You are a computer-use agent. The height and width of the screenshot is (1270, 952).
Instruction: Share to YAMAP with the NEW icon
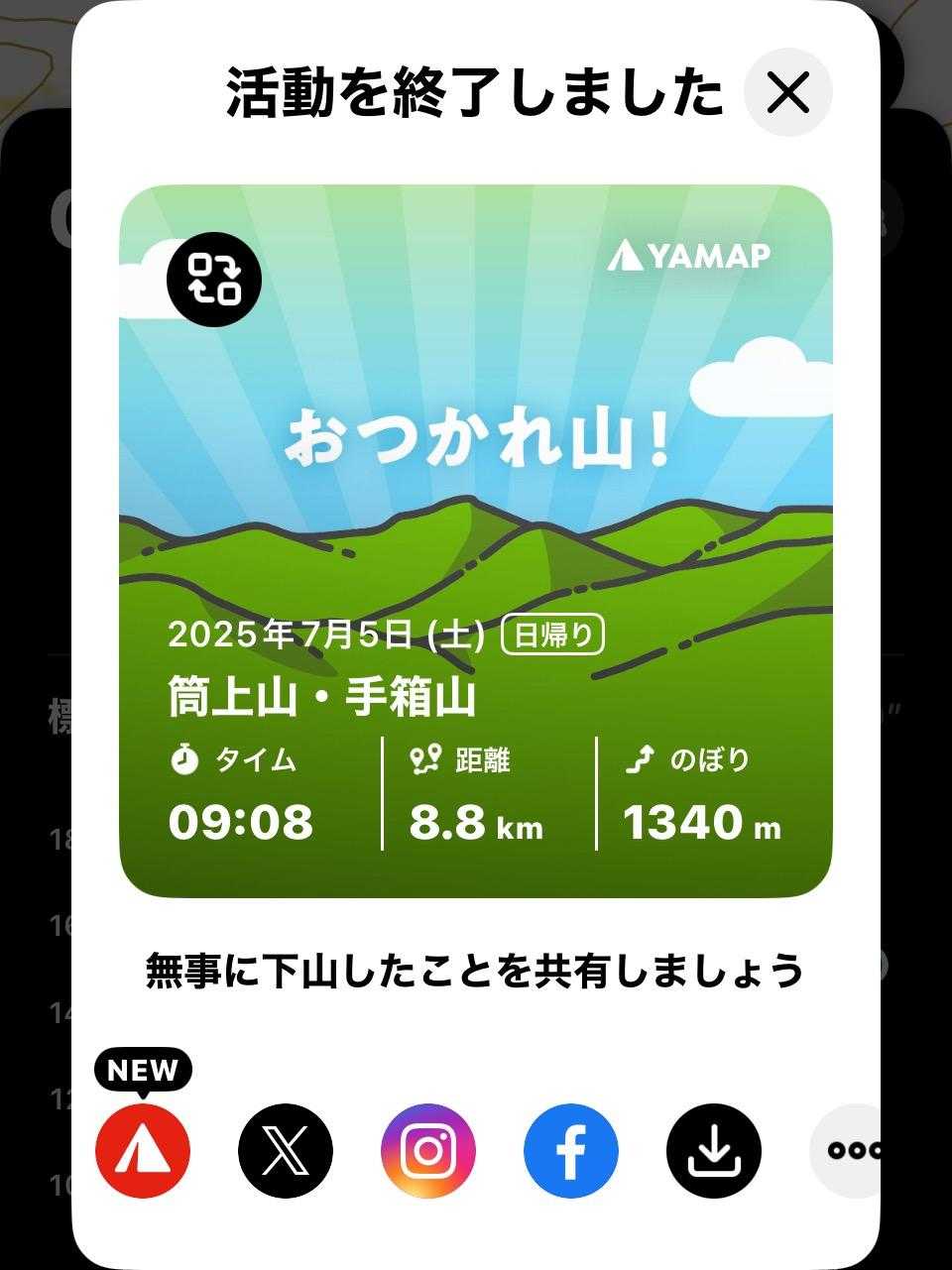pyautogui.click(x=143, y=1150)
